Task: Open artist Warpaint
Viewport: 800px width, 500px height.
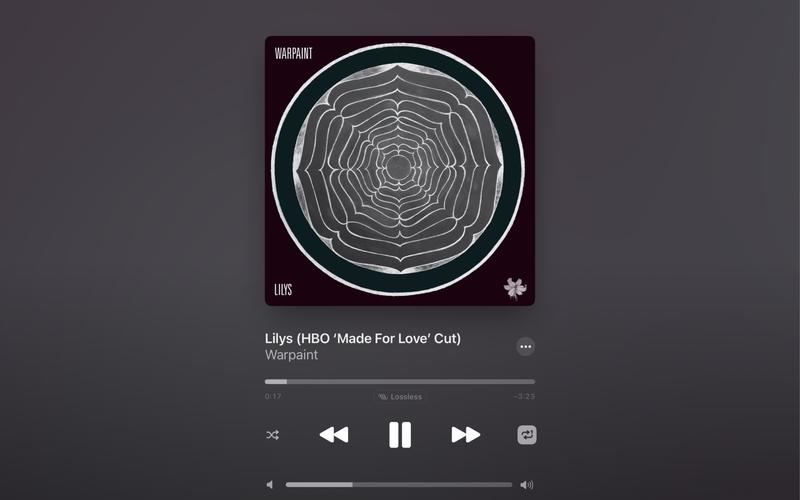Action: pos(291,355)
